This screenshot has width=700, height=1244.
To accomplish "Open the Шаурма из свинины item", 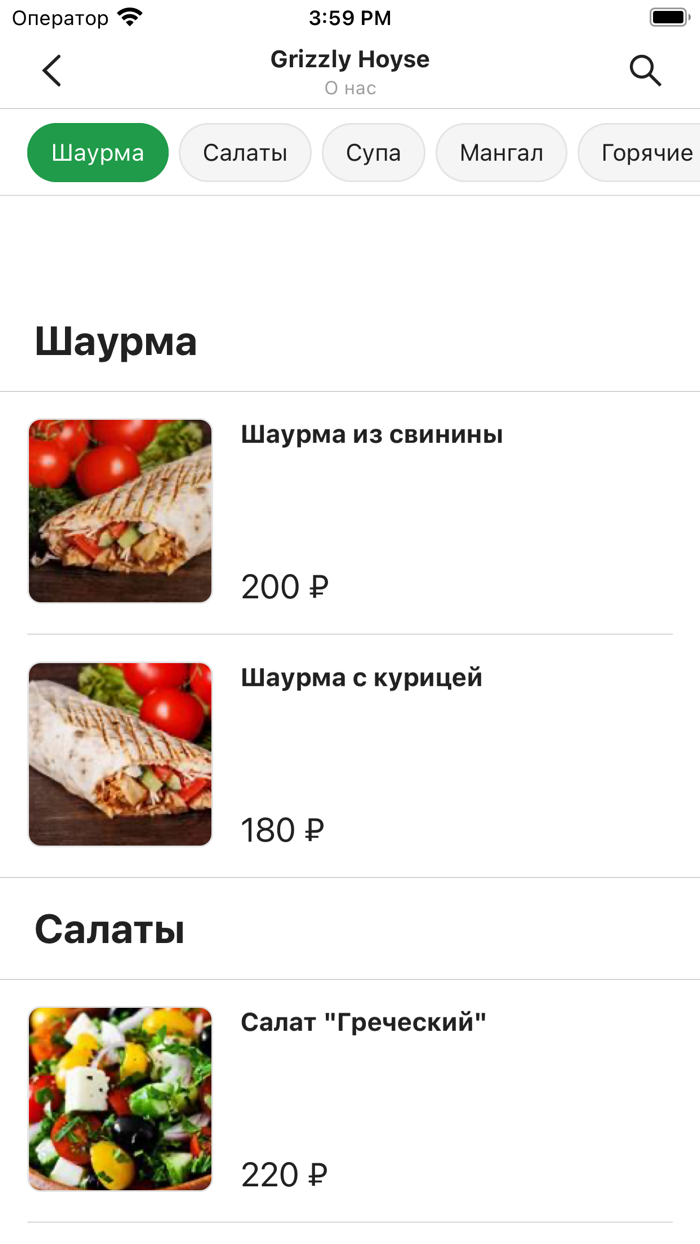I will (x=350, y=512).
